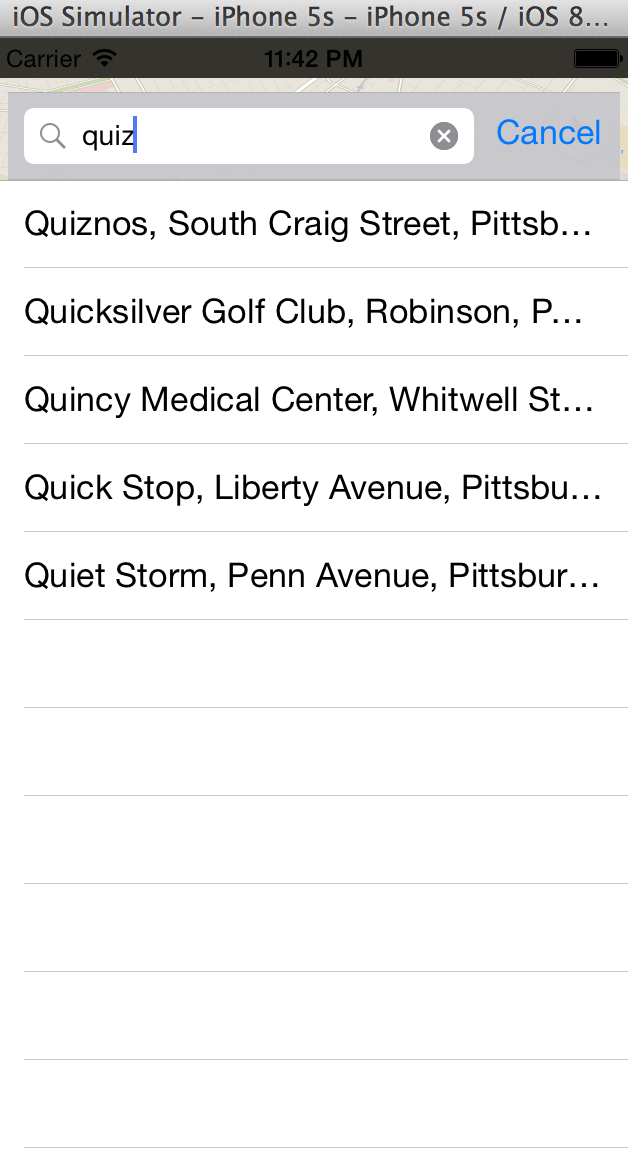628x1172 pixels.
Task: Tap the search field containing "quiz"
Action: point(250,136)
